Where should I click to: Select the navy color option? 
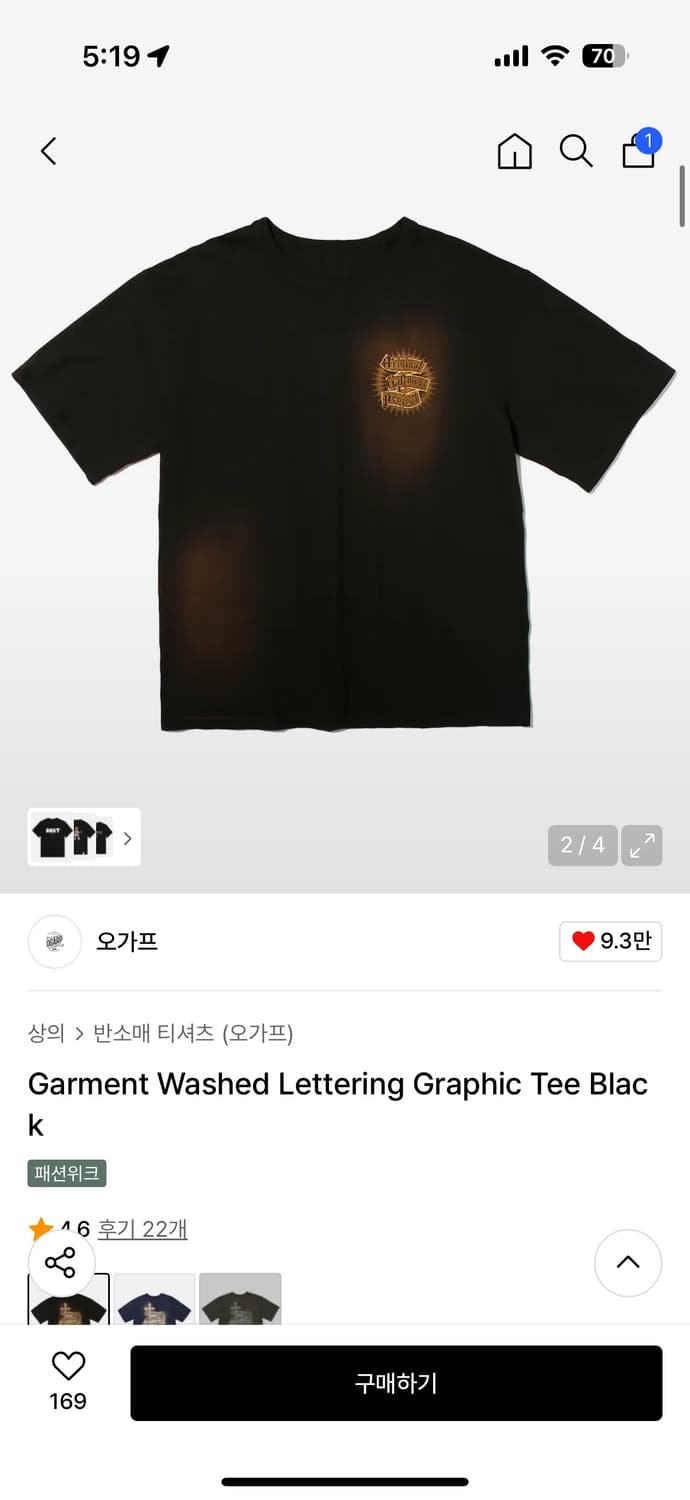(x=154, y=1300)
